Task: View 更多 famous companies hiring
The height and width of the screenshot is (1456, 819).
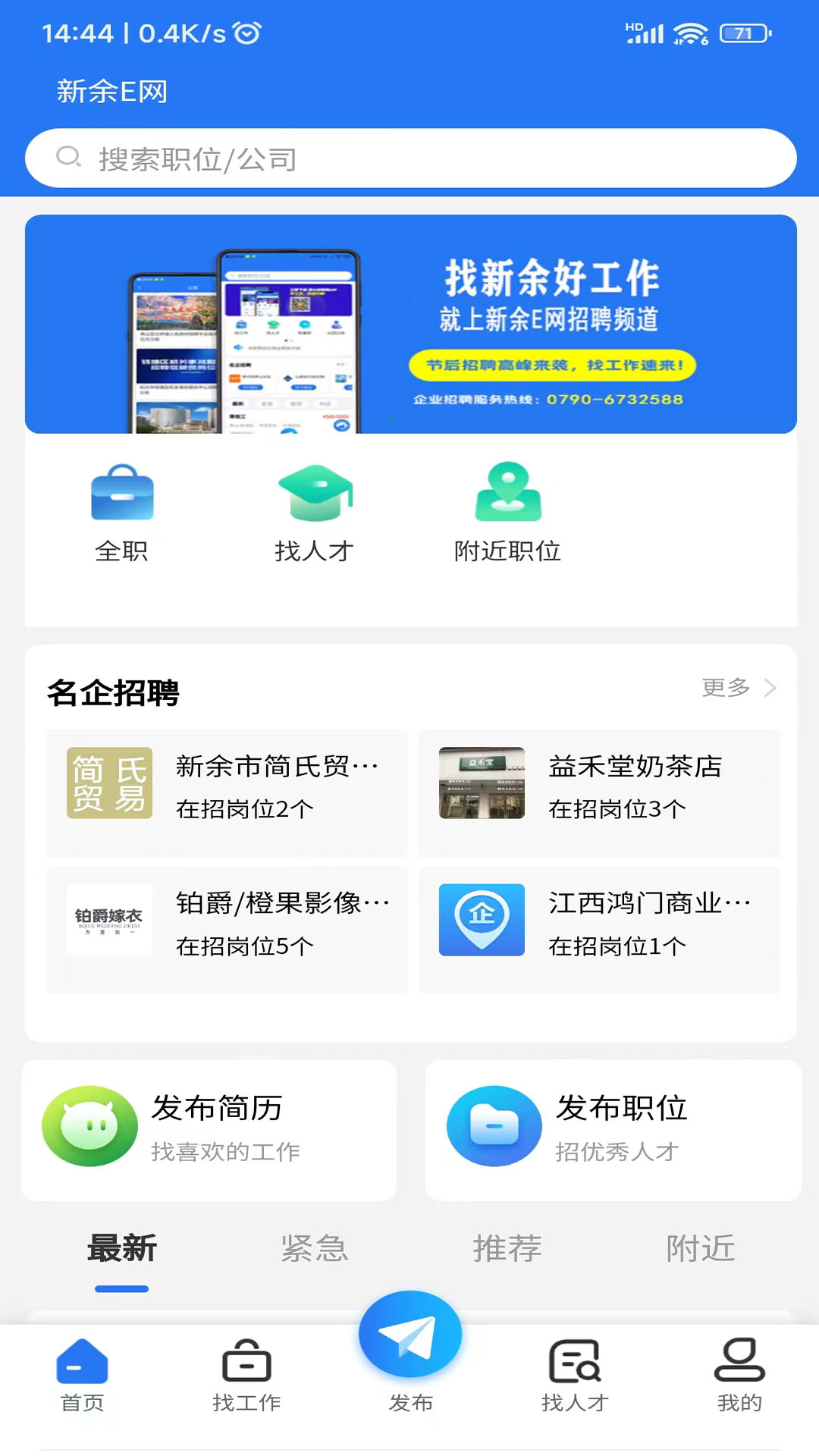Action: 739,688
